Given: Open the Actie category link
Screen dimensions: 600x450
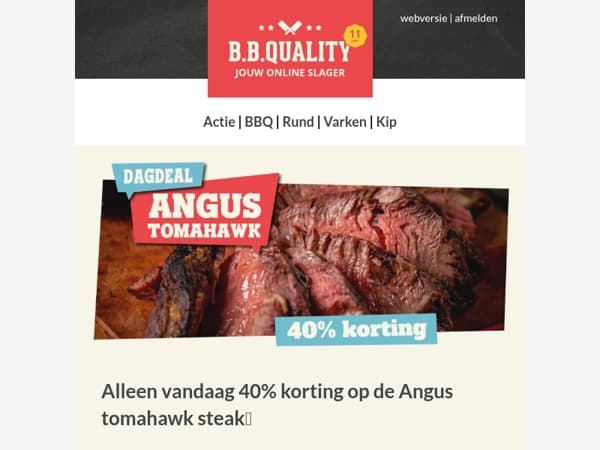Looking at the screenshot, I should [x=219, y=122].
